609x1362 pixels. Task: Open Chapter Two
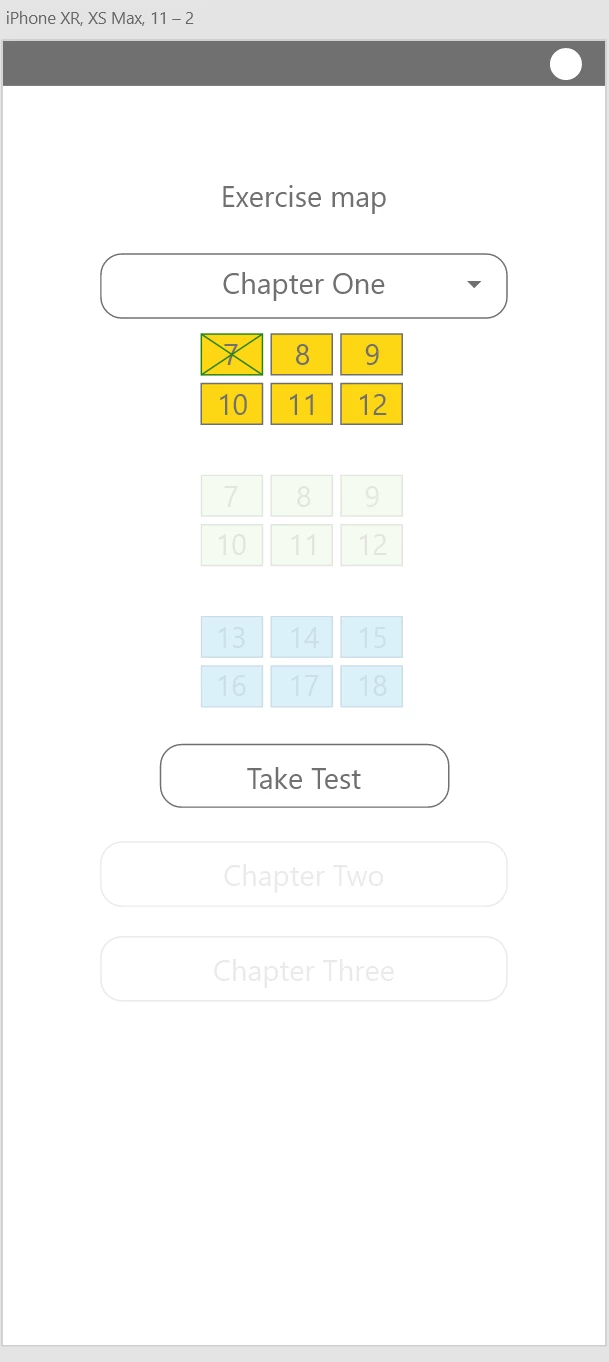pos(304,875)
